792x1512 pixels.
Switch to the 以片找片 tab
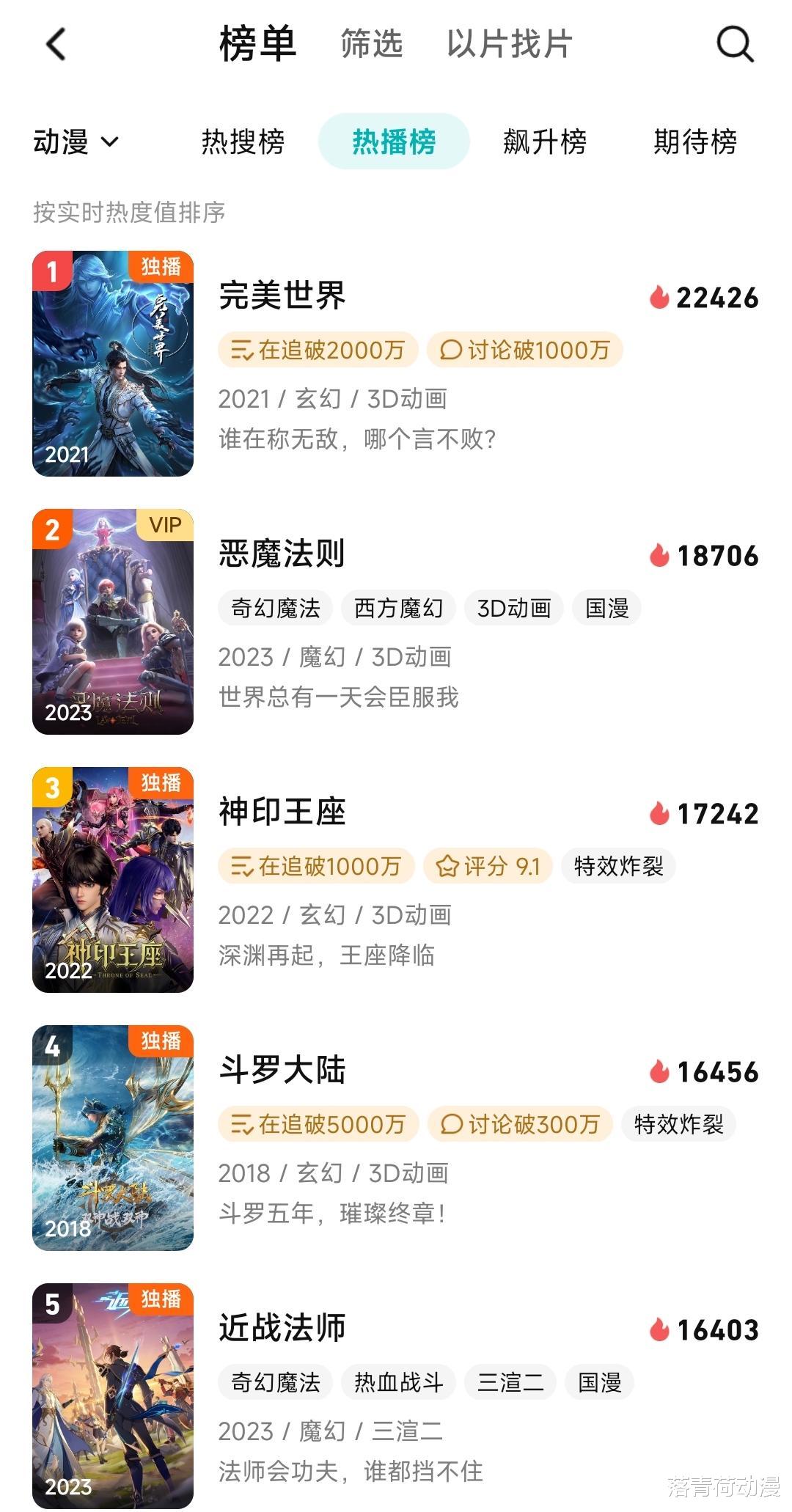coord(510,44)
